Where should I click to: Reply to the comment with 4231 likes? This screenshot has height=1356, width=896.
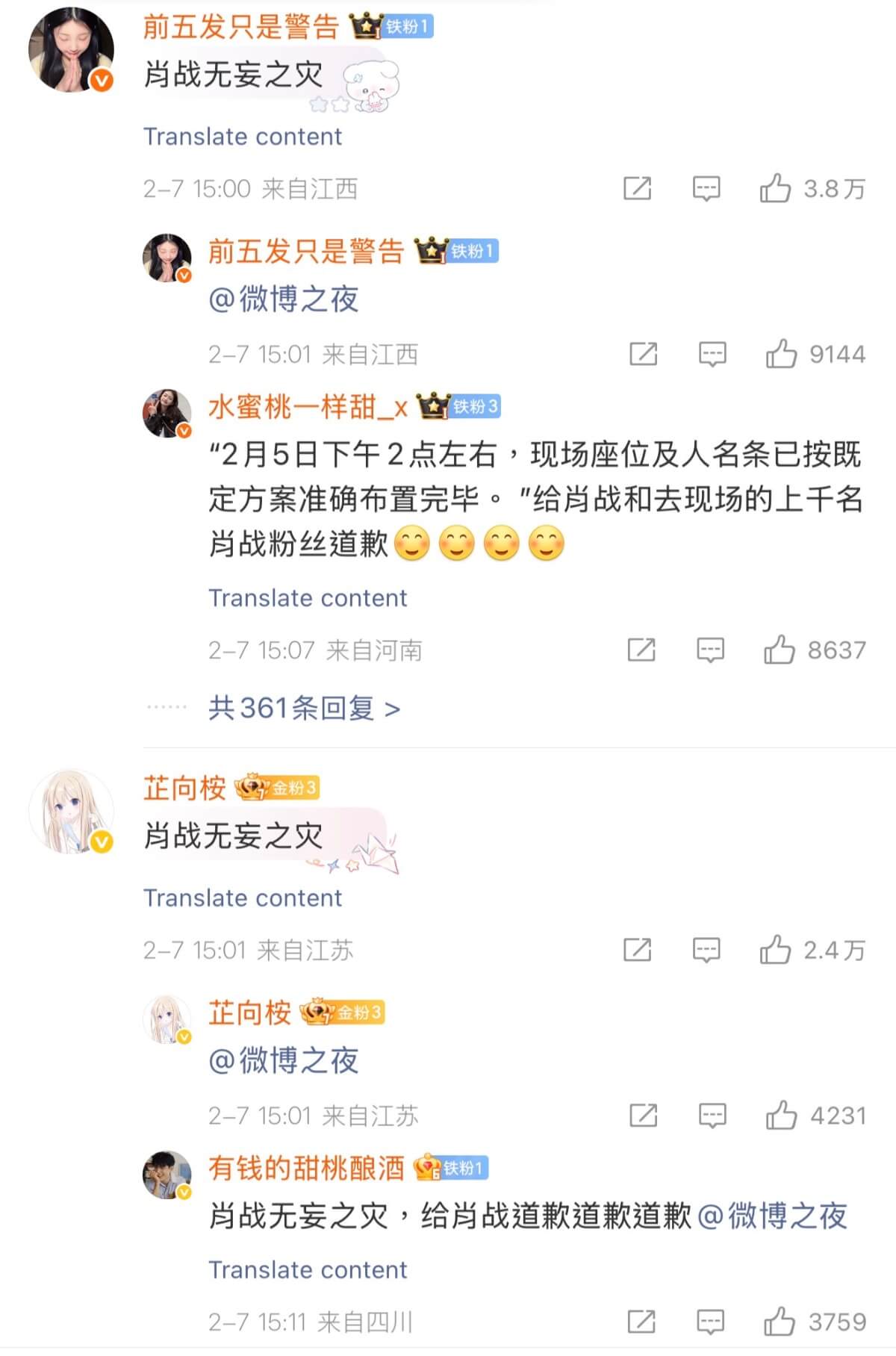[712, 1116]
